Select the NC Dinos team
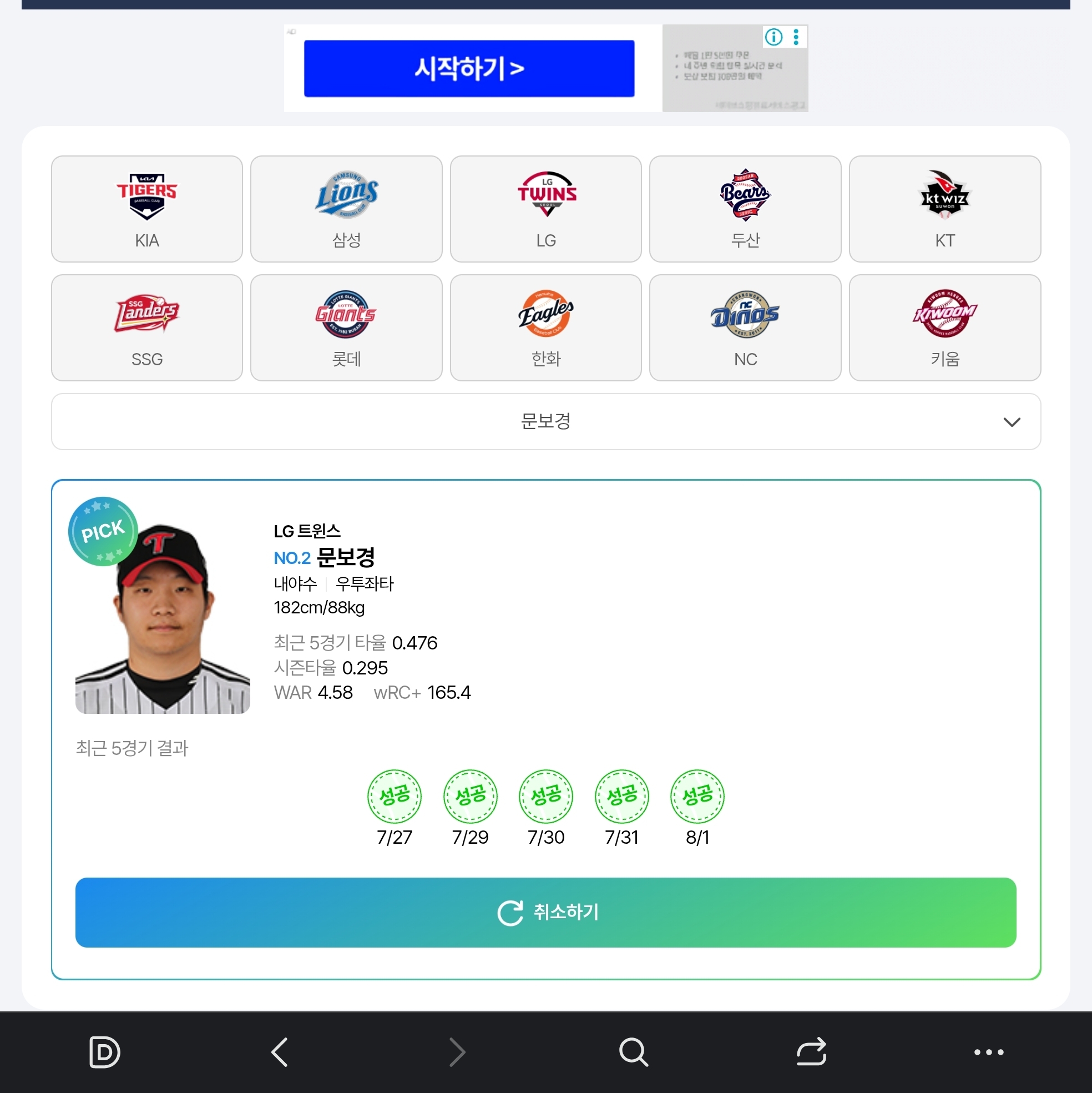 click(x=745, y=328)
